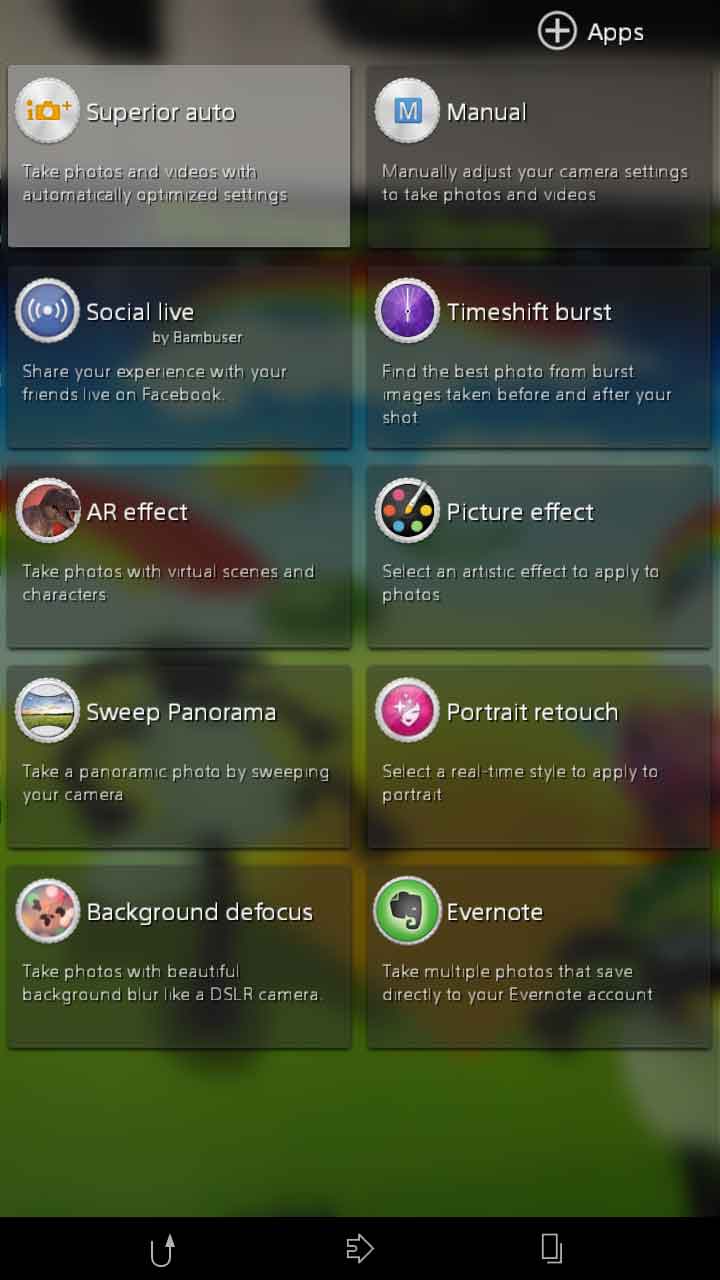Image resolution: width=720 pixels, height=1280 pixels.
Task: Open Portrait retouch mode
Action: 539,756
